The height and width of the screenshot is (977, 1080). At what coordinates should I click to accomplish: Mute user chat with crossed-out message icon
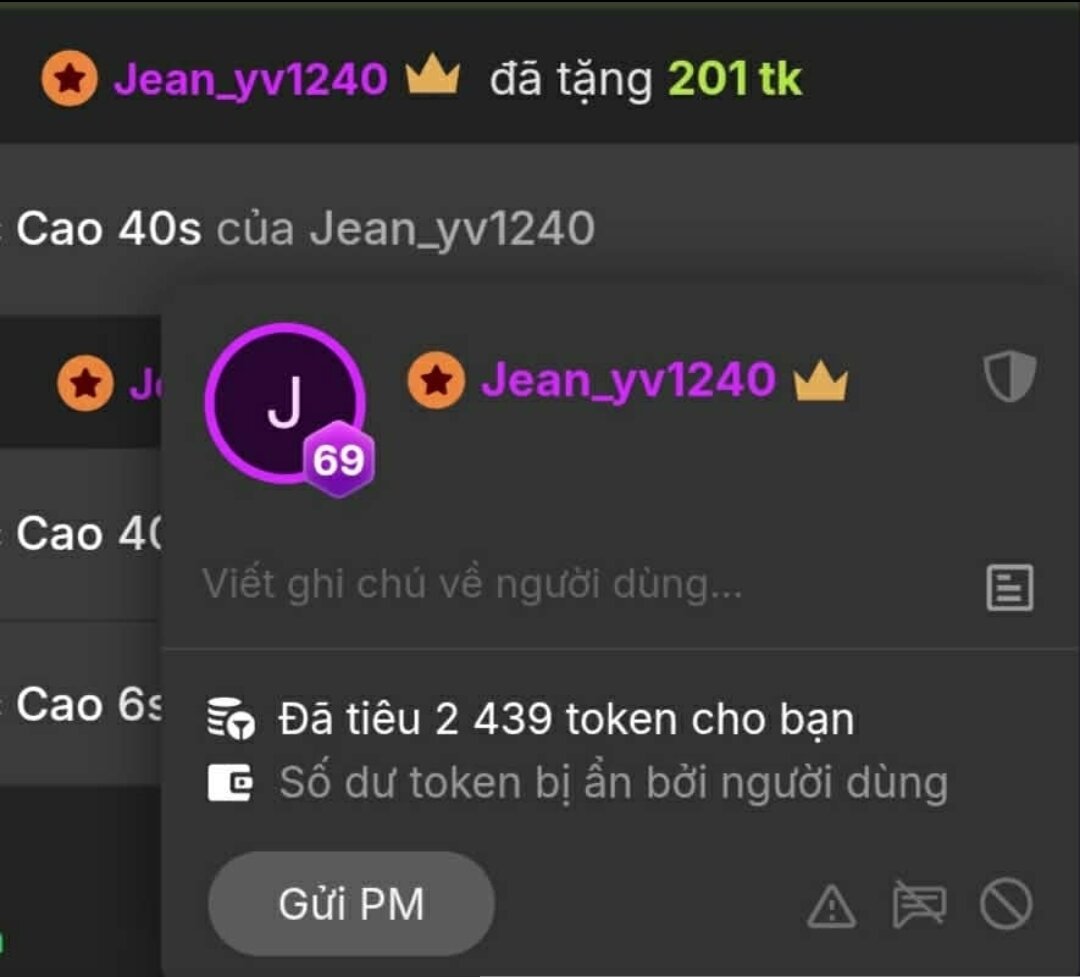919,906
